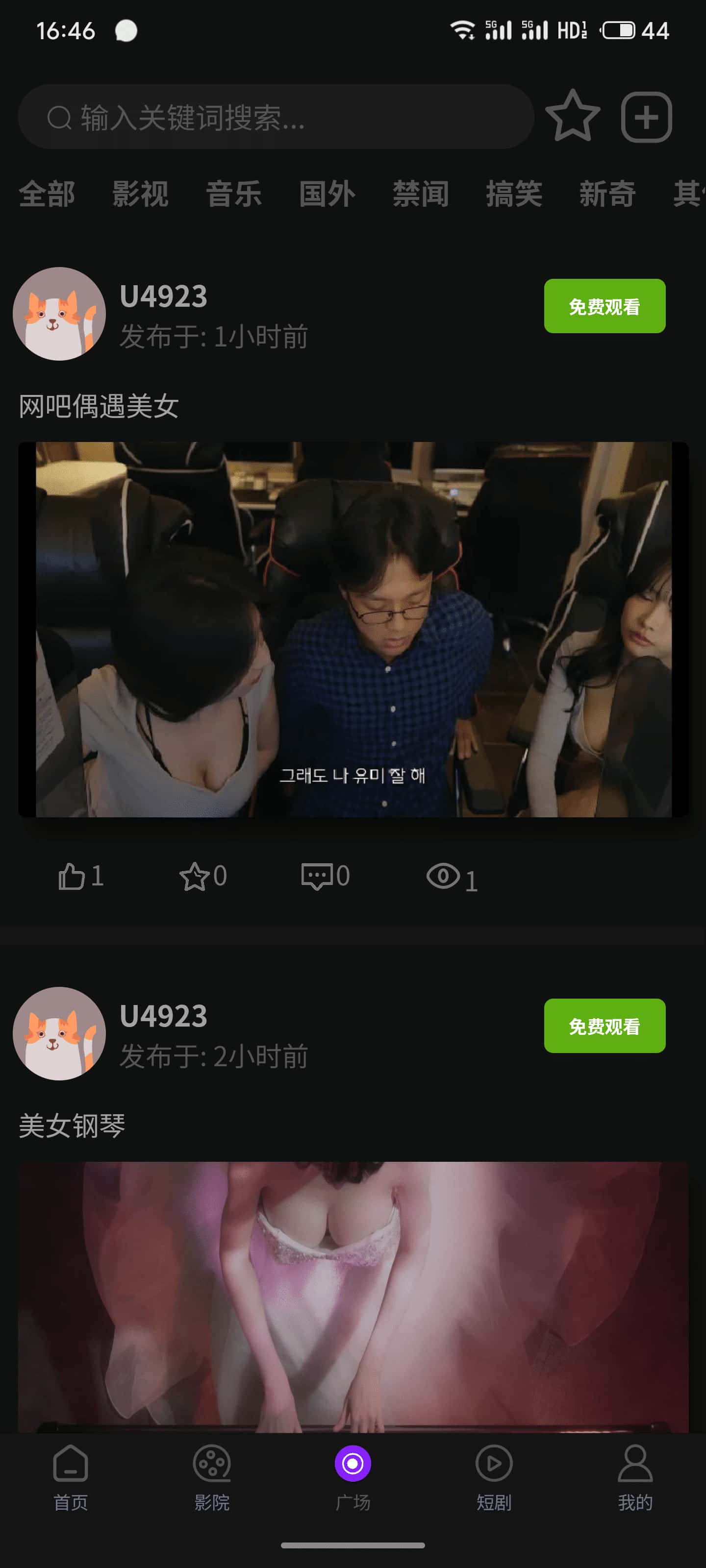Tap 免费观看 on the 网吧偶遇美女 post
This screenshot has height=1568, width=706.
(605, 306)
